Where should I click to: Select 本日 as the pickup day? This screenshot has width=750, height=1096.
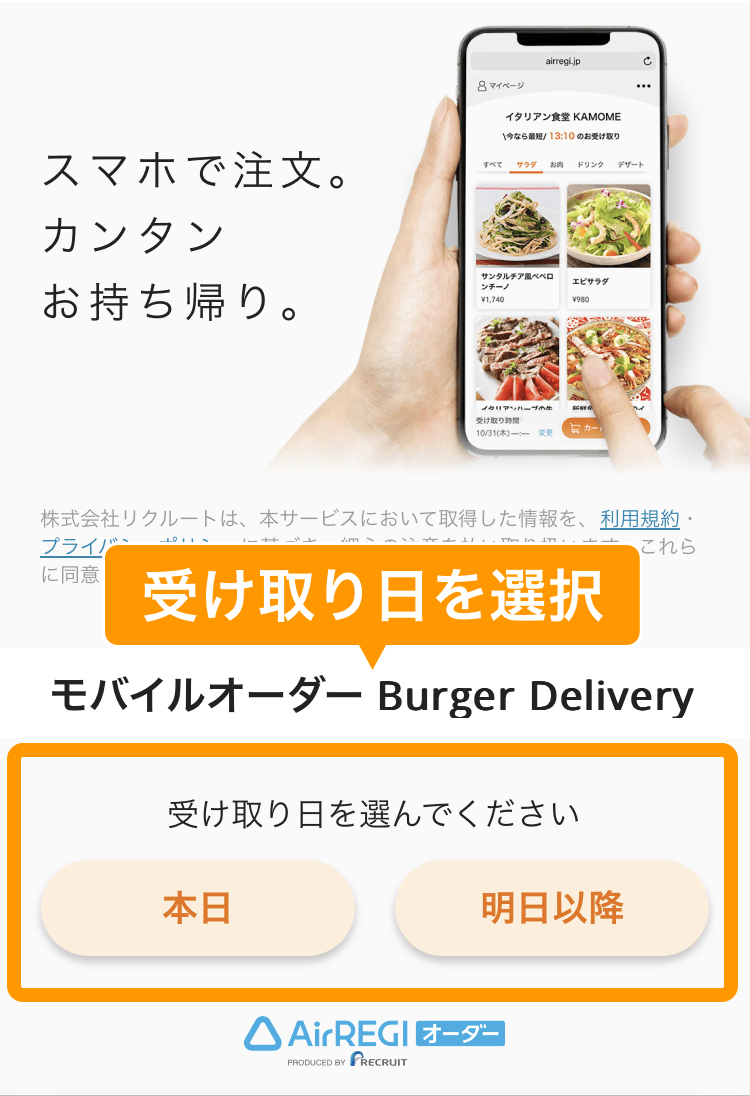(x=198, y=908)
